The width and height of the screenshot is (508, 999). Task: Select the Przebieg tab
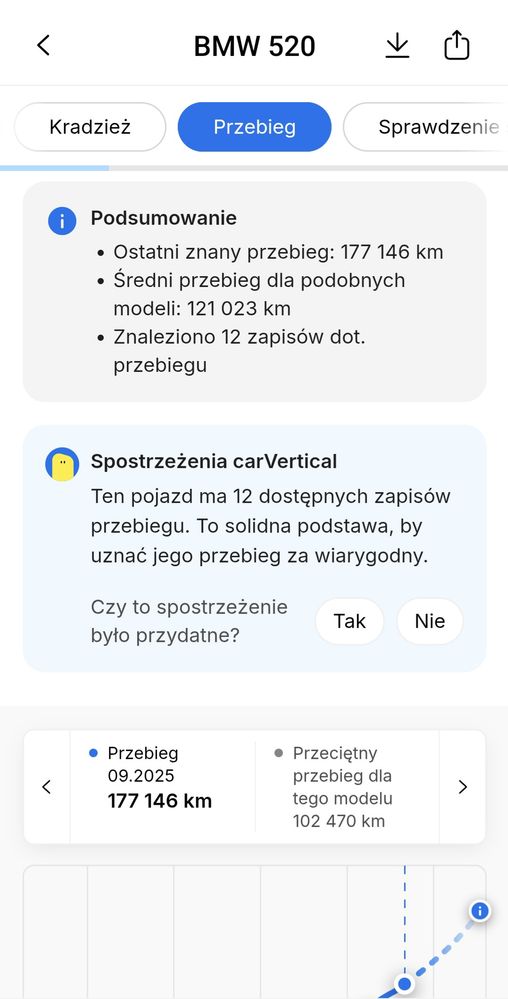click(254, 127)
